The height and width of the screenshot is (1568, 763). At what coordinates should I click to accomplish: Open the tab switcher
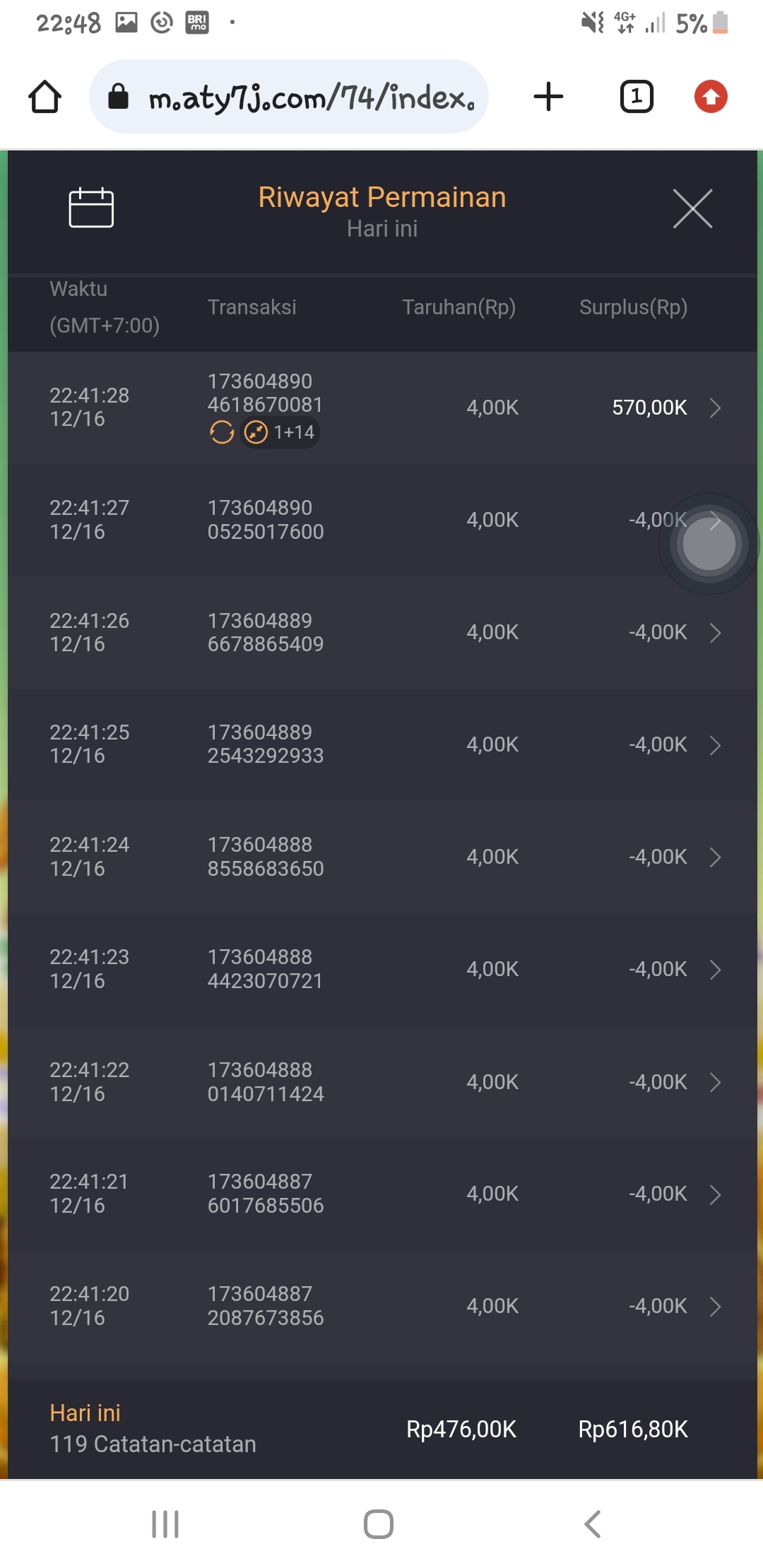coord(637,97)
